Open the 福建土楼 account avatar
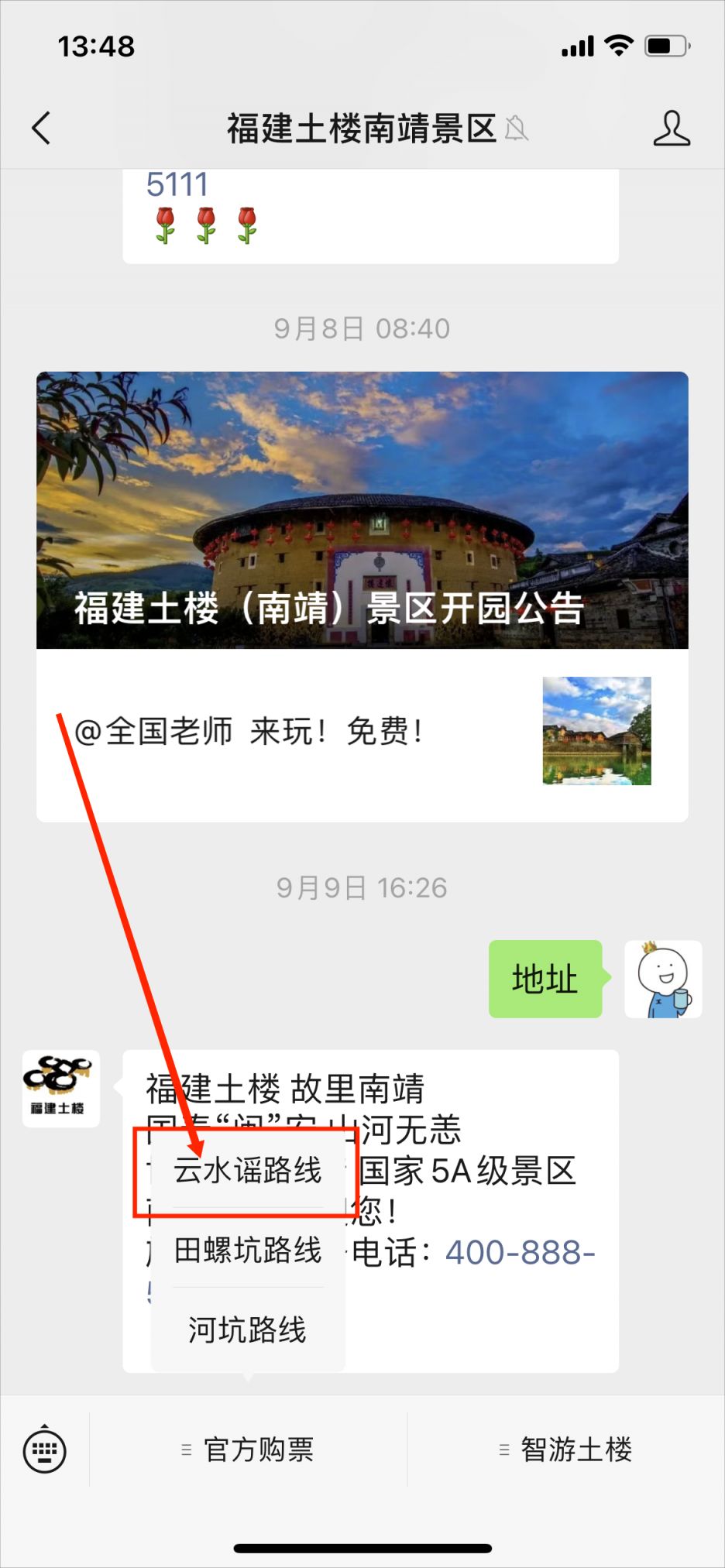725x1568 pixels. [x=60, y=1088]
